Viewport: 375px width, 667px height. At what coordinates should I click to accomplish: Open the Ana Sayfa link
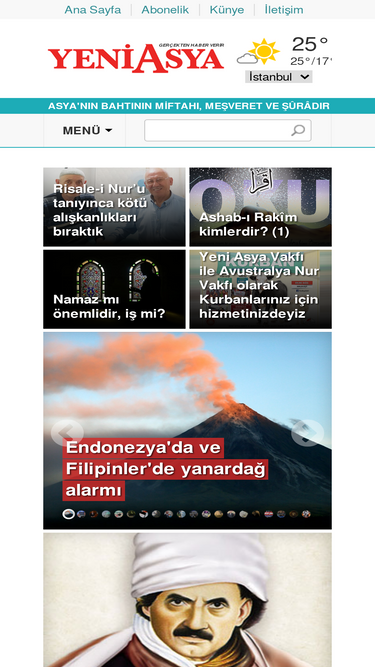93,10
